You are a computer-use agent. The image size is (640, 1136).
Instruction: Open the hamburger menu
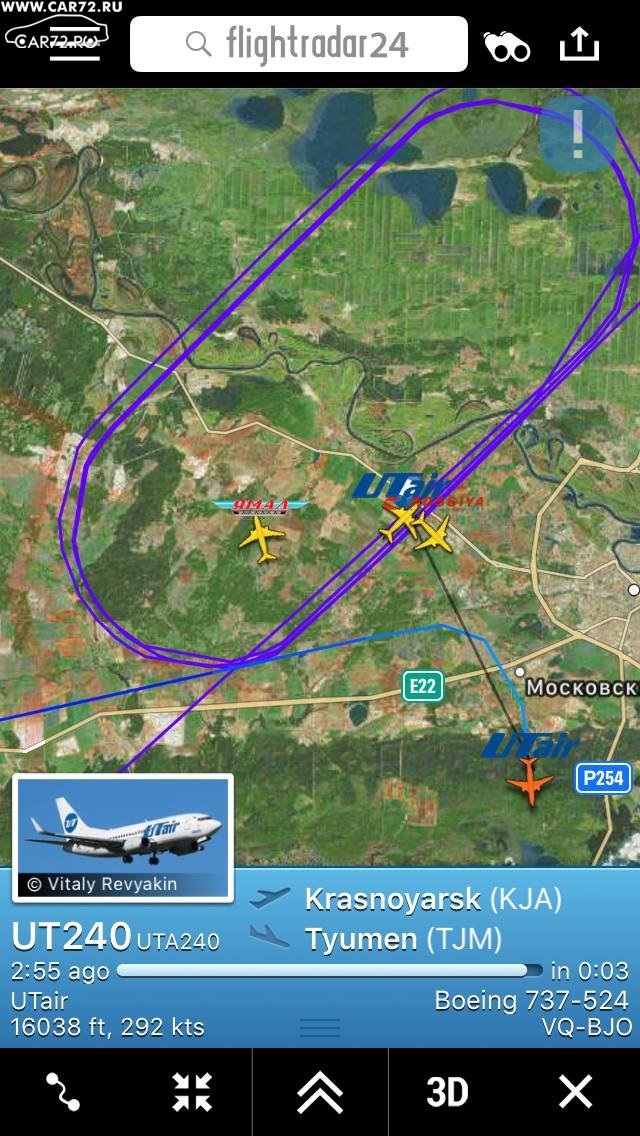click(75, 44)
